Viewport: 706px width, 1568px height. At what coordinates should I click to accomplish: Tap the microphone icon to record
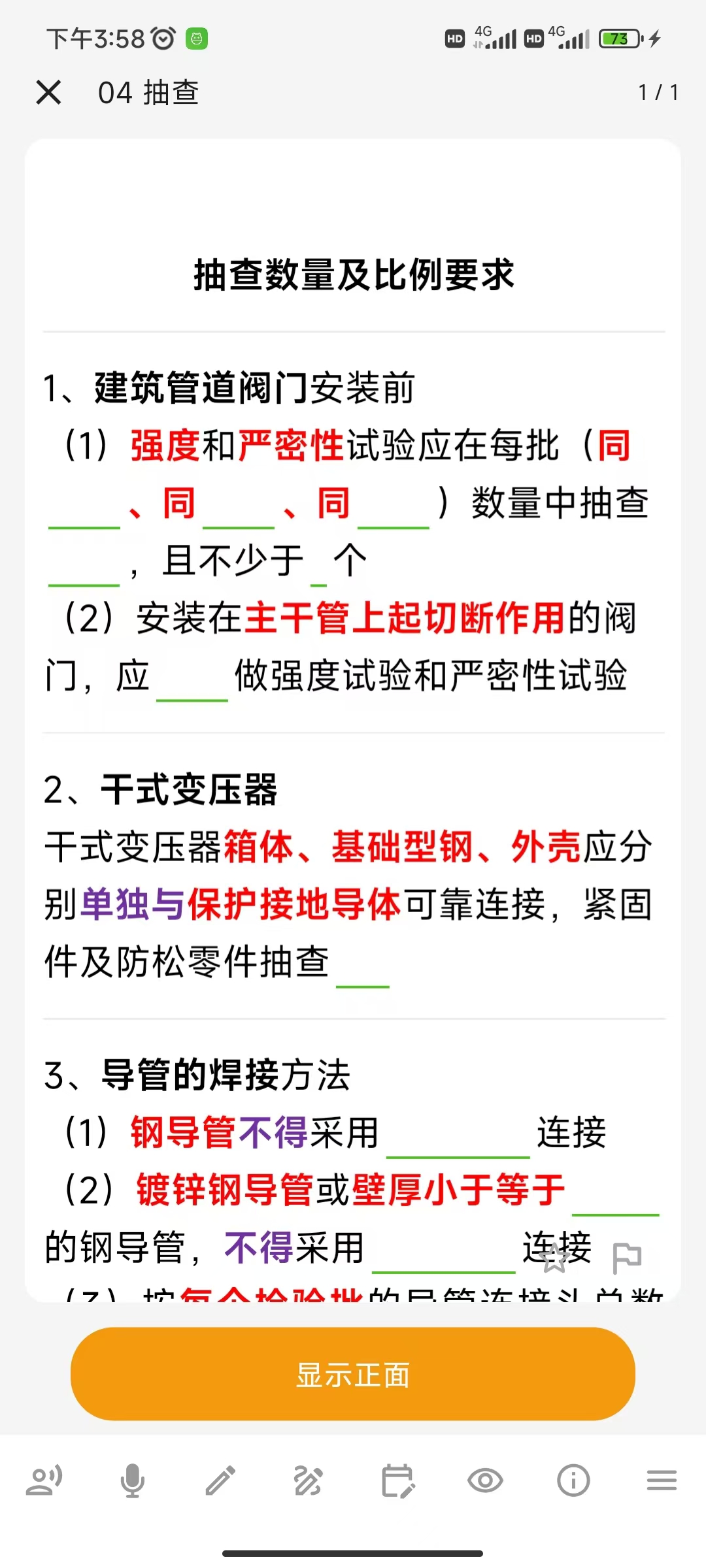[x=132, y=1480]
